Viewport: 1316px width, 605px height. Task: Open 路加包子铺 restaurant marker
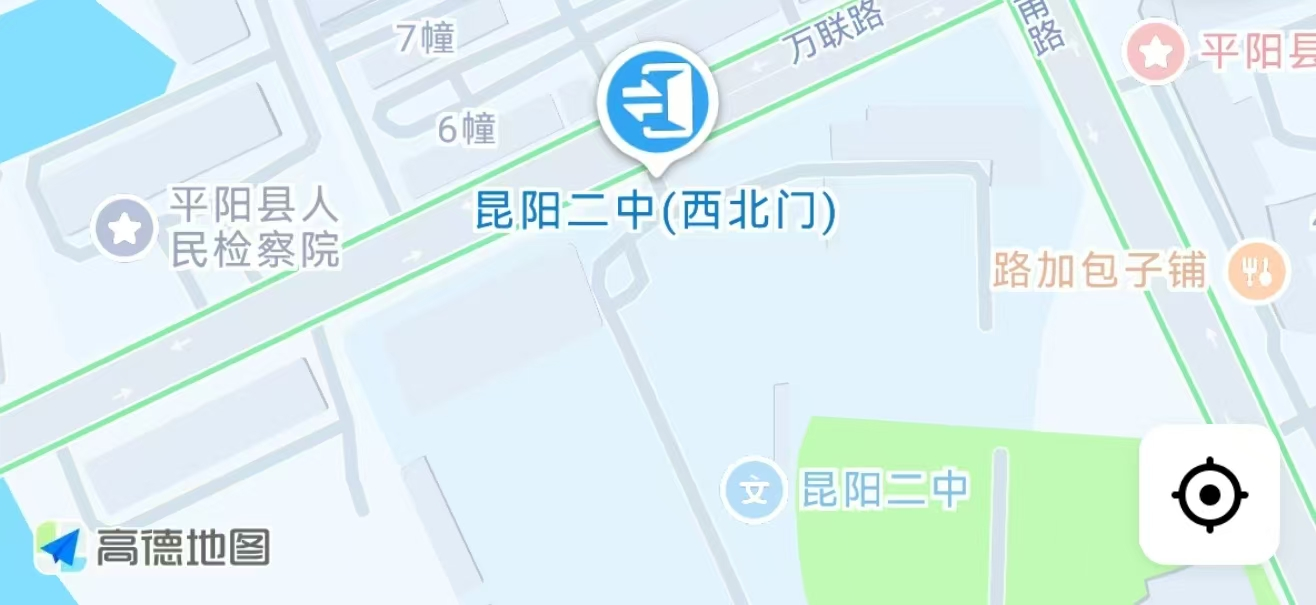click(x=1257, y=270)
